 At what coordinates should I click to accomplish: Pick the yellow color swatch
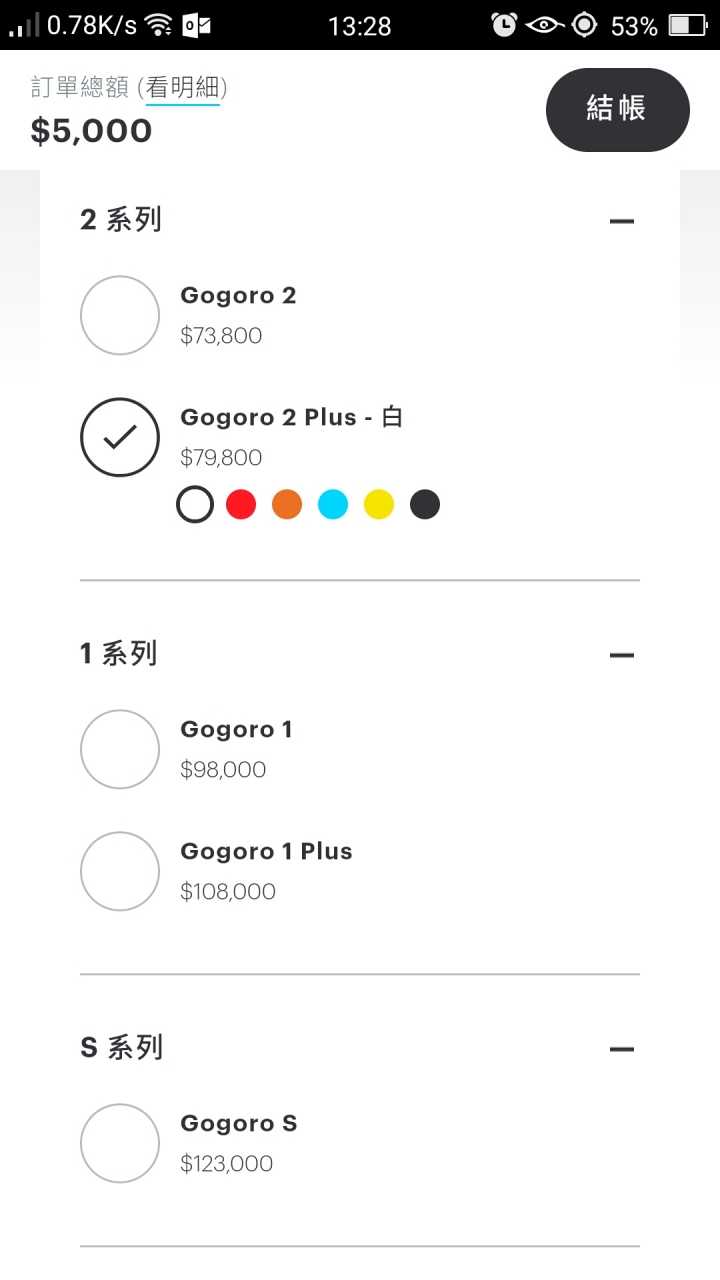click(379, 504)
